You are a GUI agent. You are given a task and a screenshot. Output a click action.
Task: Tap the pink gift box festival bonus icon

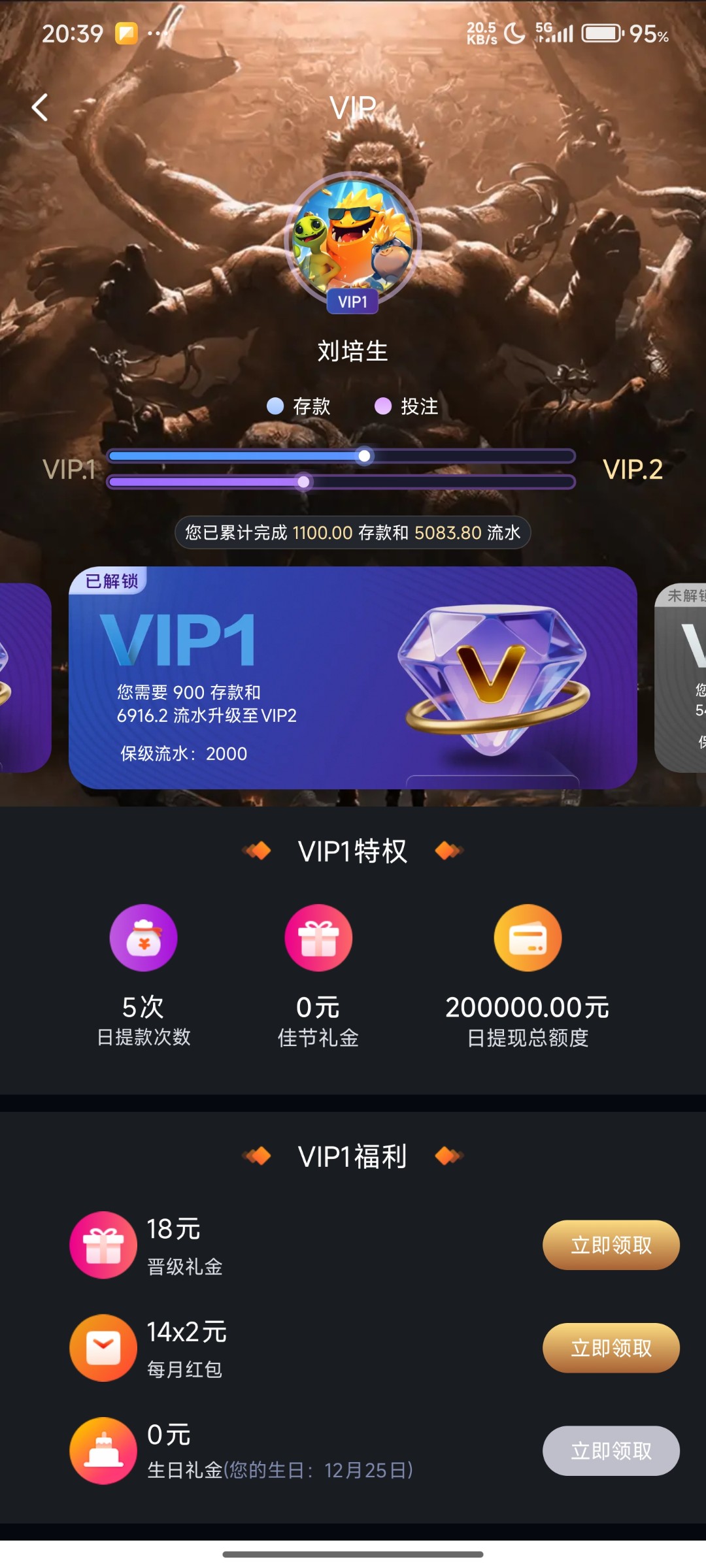[318, 937]
